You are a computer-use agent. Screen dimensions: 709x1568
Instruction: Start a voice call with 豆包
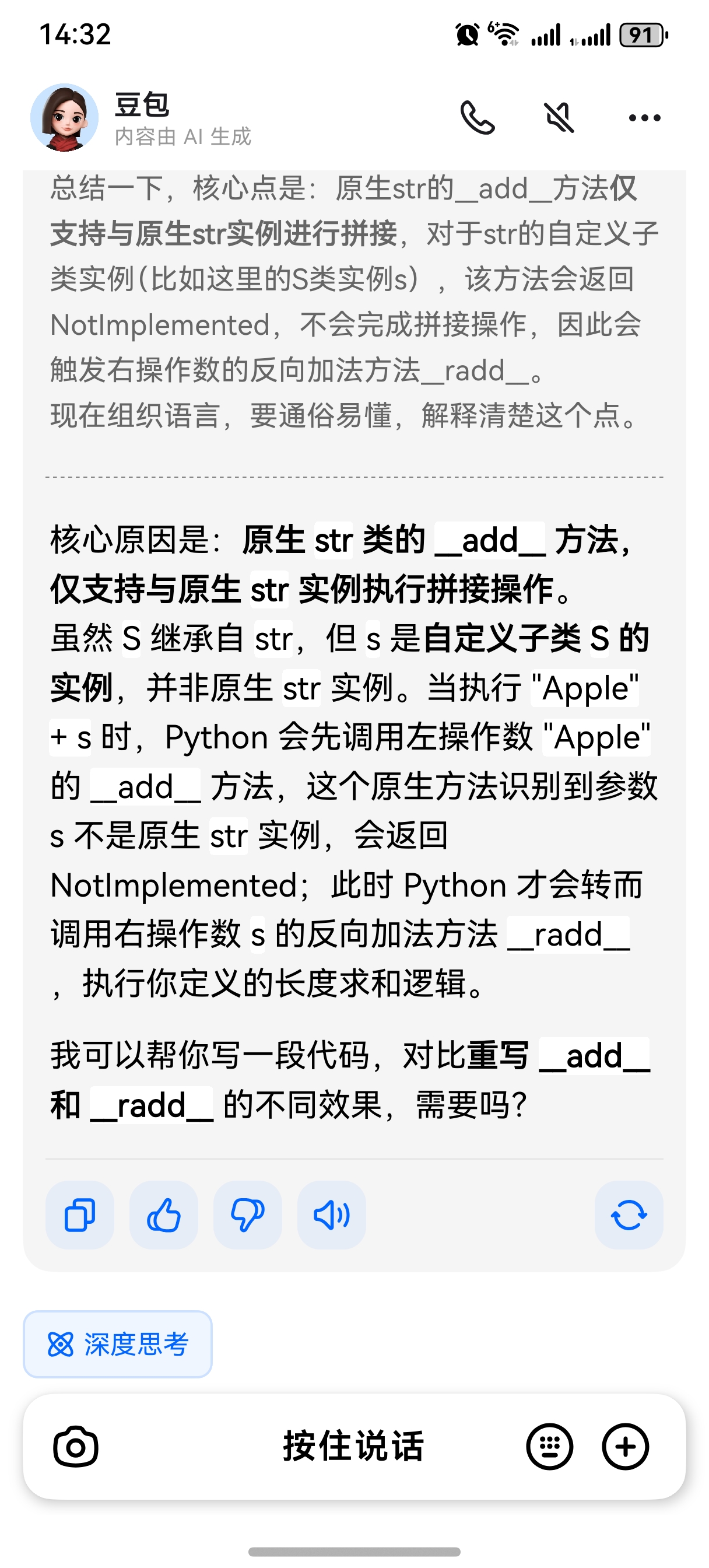point(478,117)
